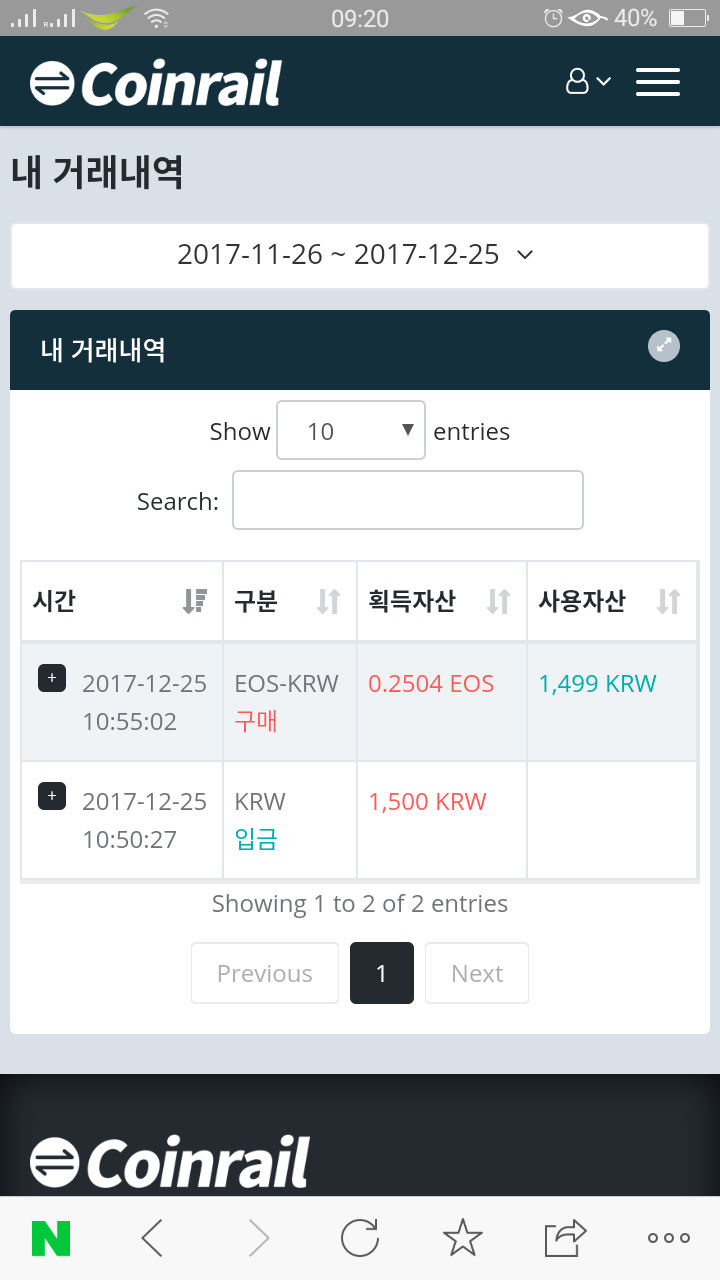Click the Next pagination button
This screenshot has width=720, height=1280.
pos(476,972)
